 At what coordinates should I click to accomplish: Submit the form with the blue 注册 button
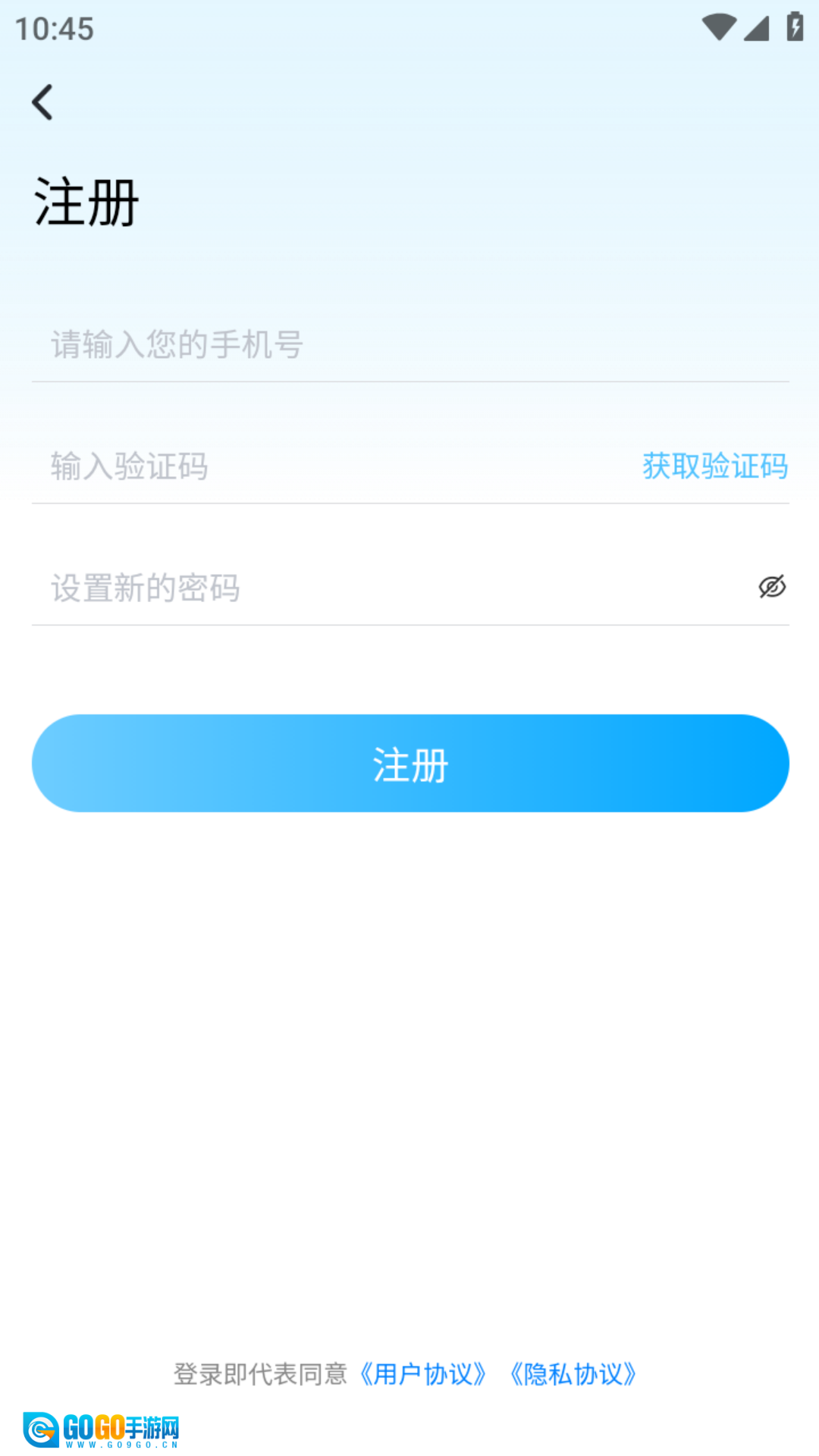[x=409, y=763]
